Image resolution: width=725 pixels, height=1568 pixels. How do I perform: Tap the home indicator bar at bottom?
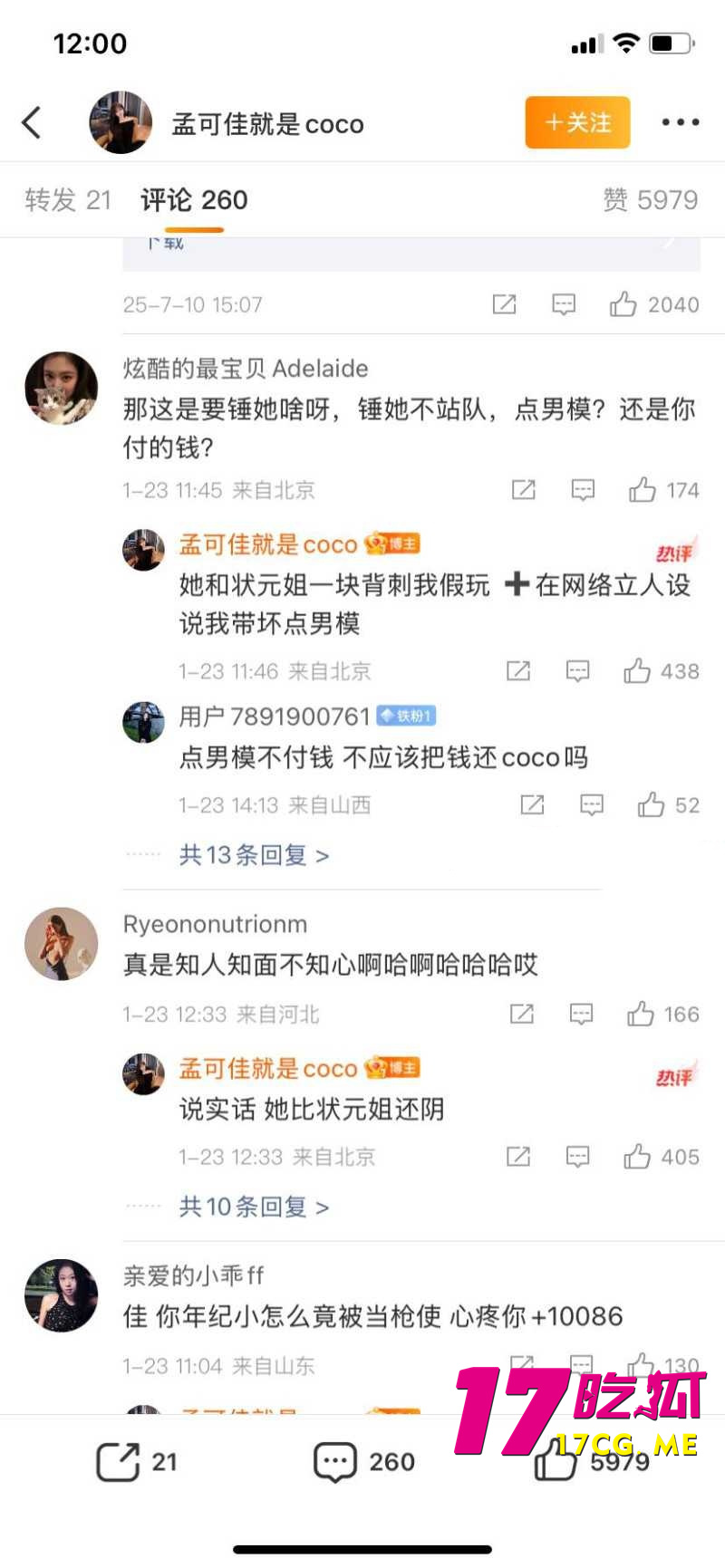[362, 1549]
